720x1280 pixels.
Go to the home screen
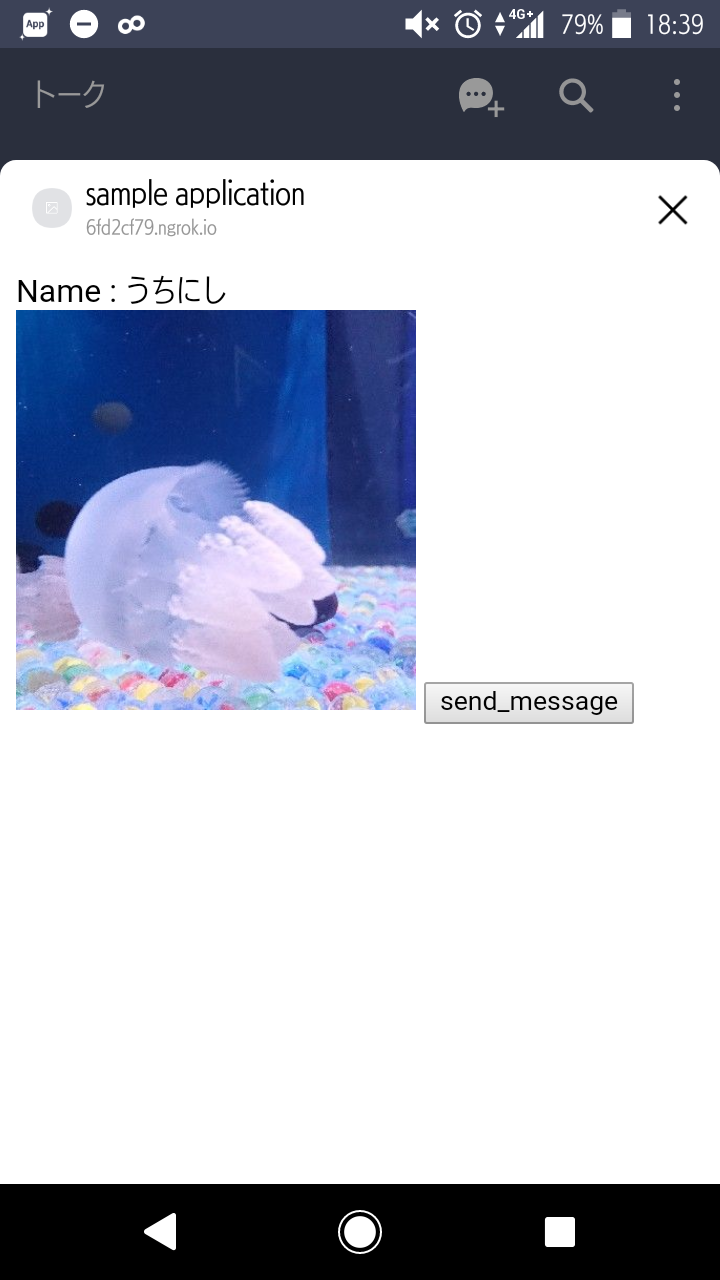click(x=360, y=1231)
